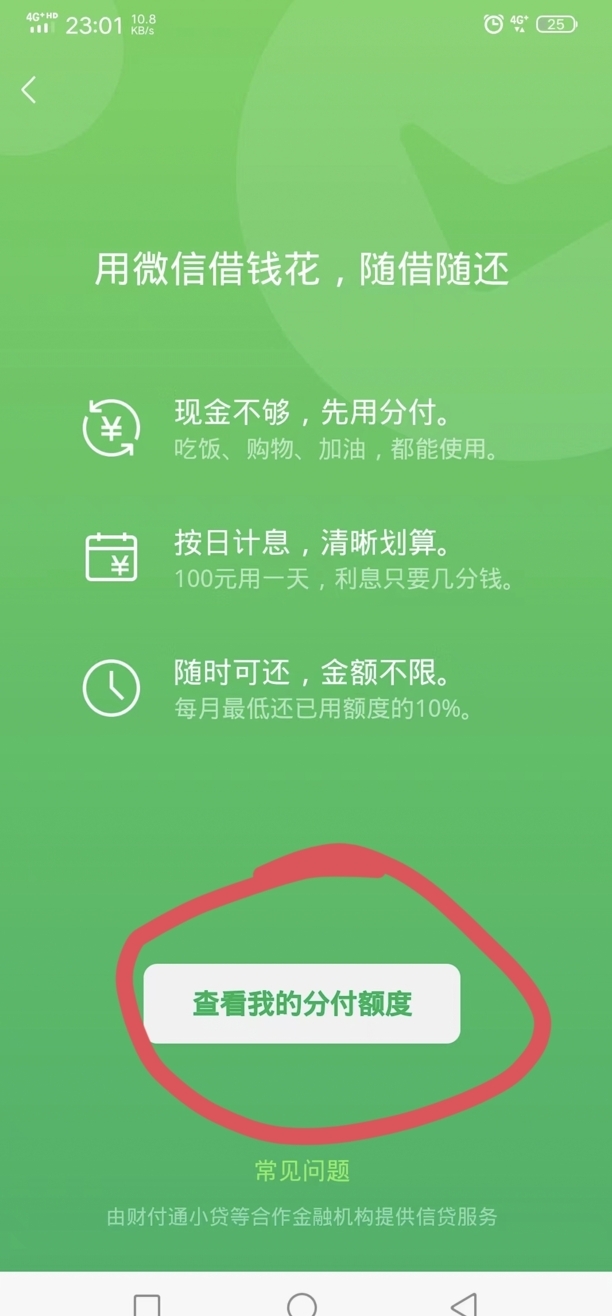Go back using the top-left arrow
This screenshot has height=1316, width=612.
[29, 90]
